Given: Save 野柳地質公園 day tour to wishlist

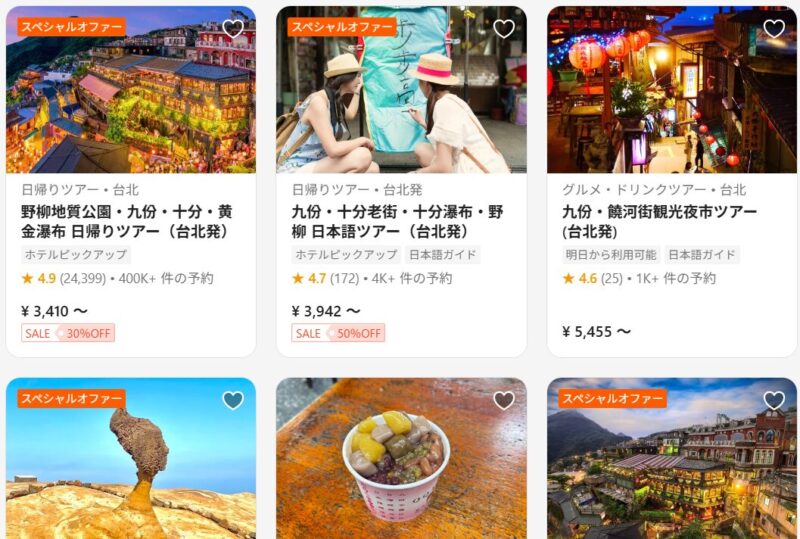Looking at the screenshot, I should (x=233, y=29).
